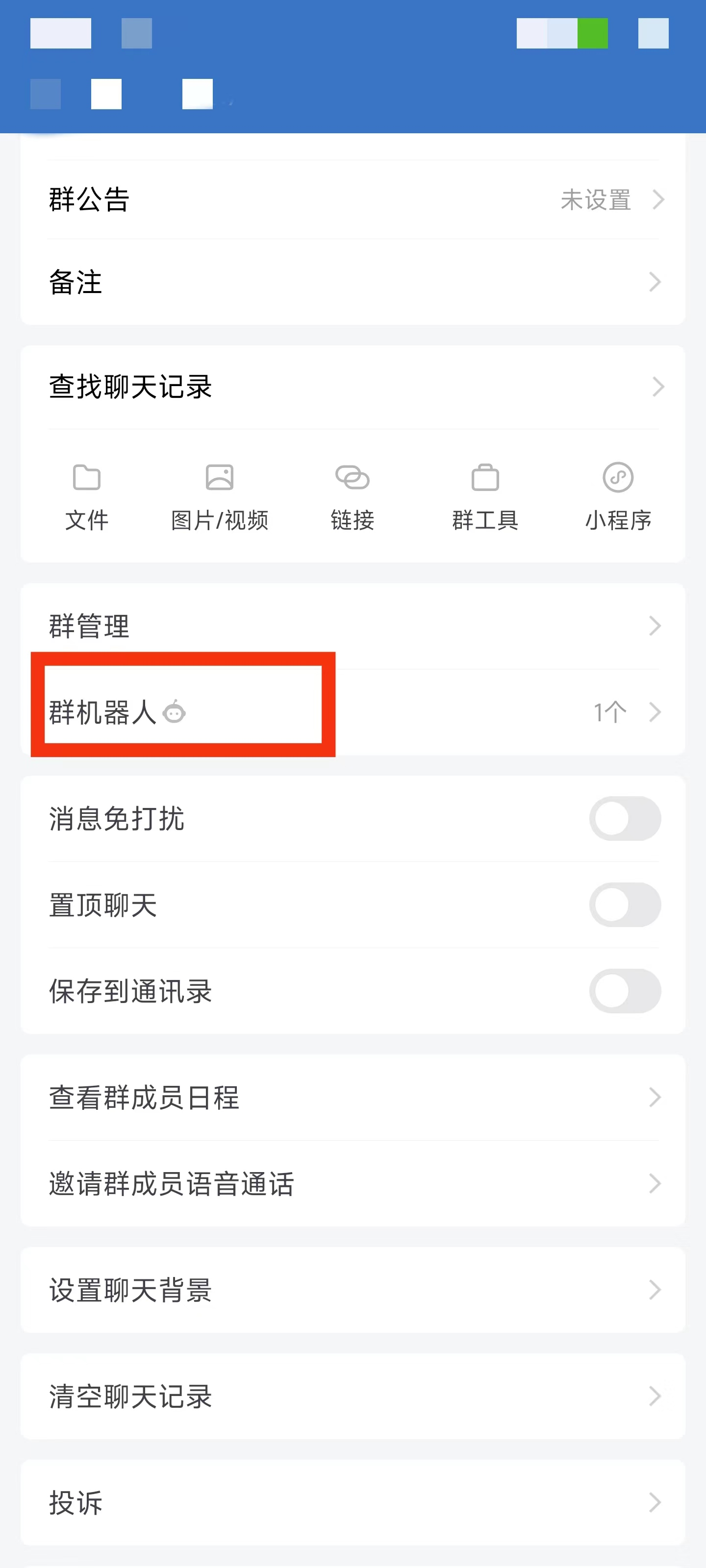The width and height of the screenshot is (706, 1568).
Task: Open 查找聊天记录
Action: coord(353,387)
